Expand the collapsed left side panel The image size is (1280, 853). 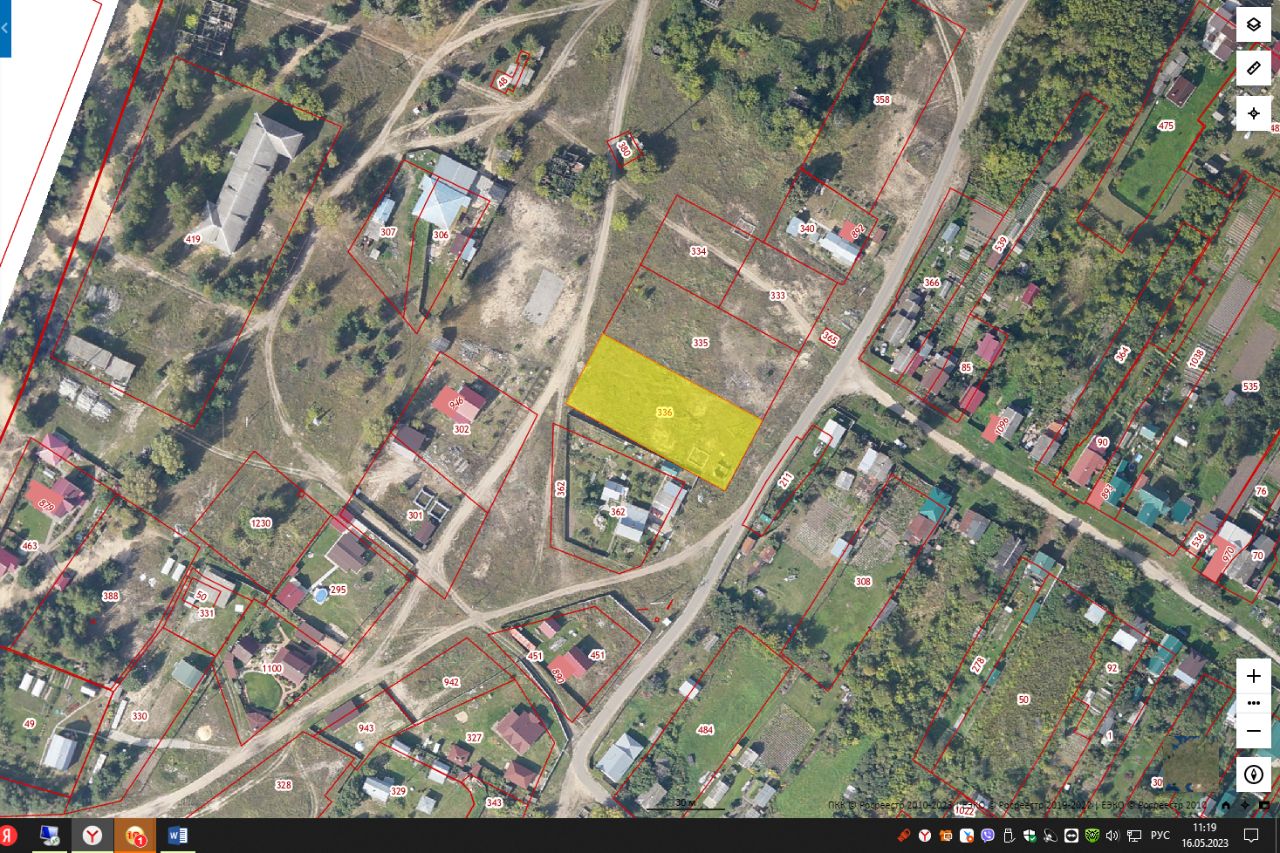(x=5, y=28)
